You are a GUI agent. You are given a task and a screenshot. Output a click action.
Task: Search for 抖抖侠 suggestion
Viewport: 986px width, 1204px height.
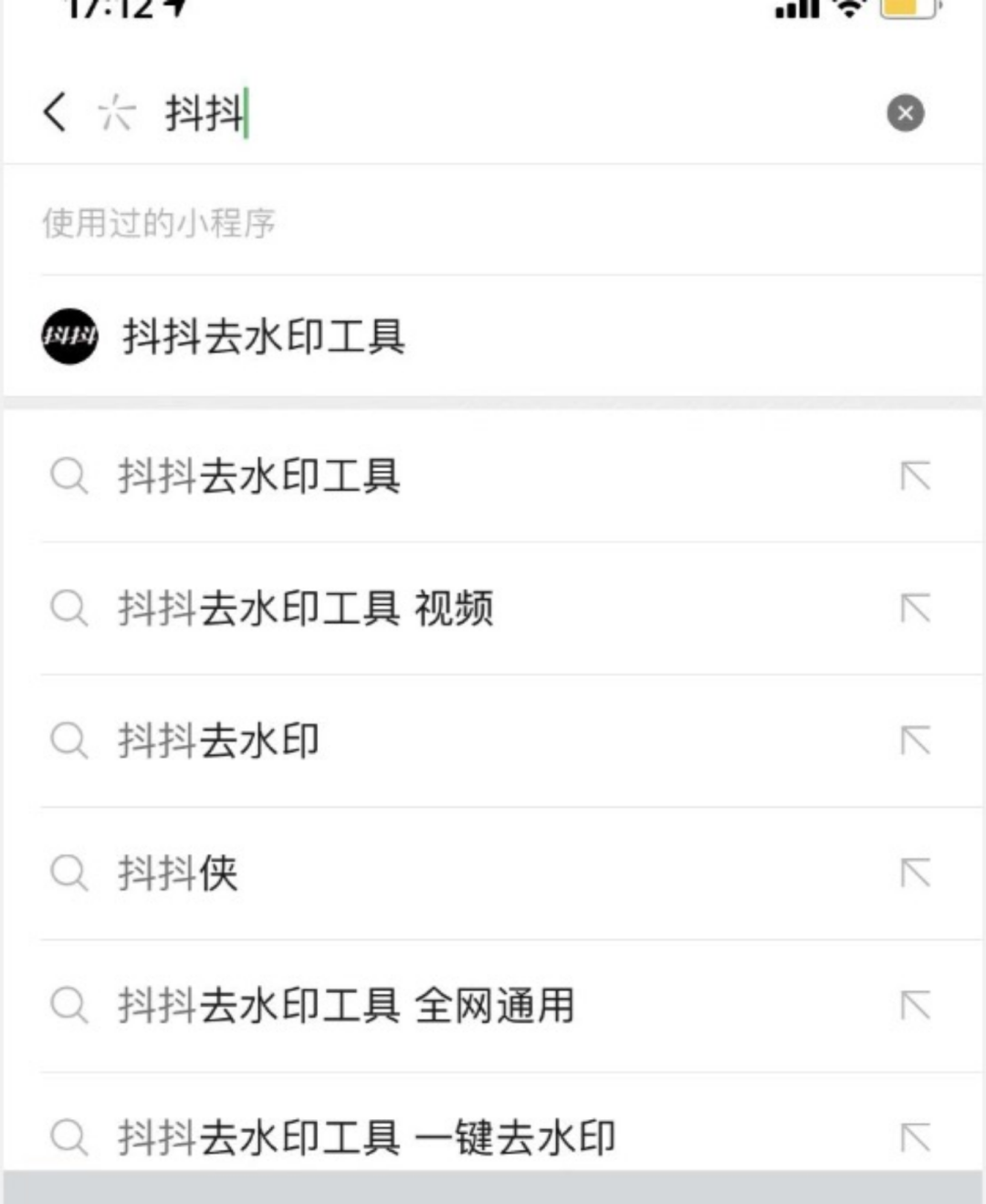click(178, 873)
